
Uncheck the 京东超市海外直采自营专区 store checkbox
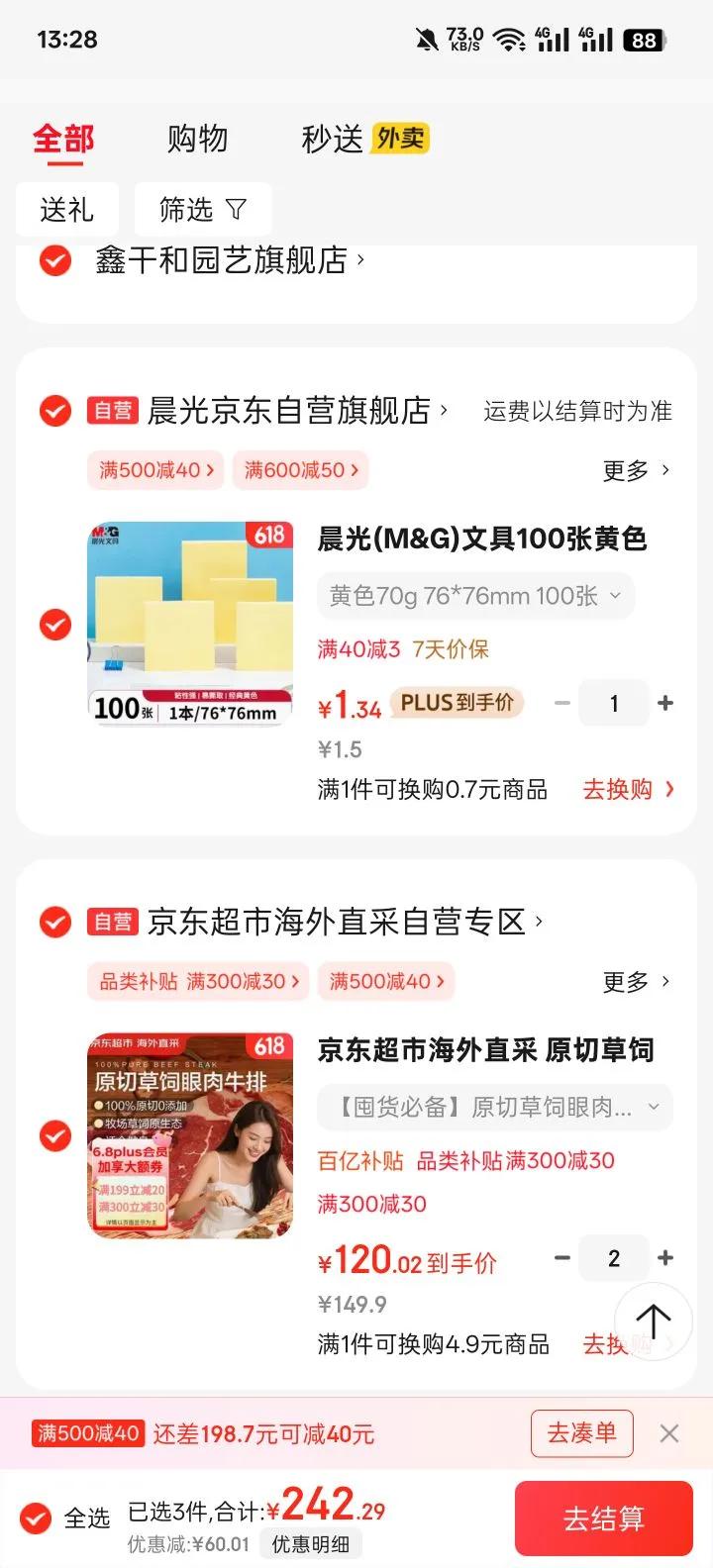coord(55,922)
